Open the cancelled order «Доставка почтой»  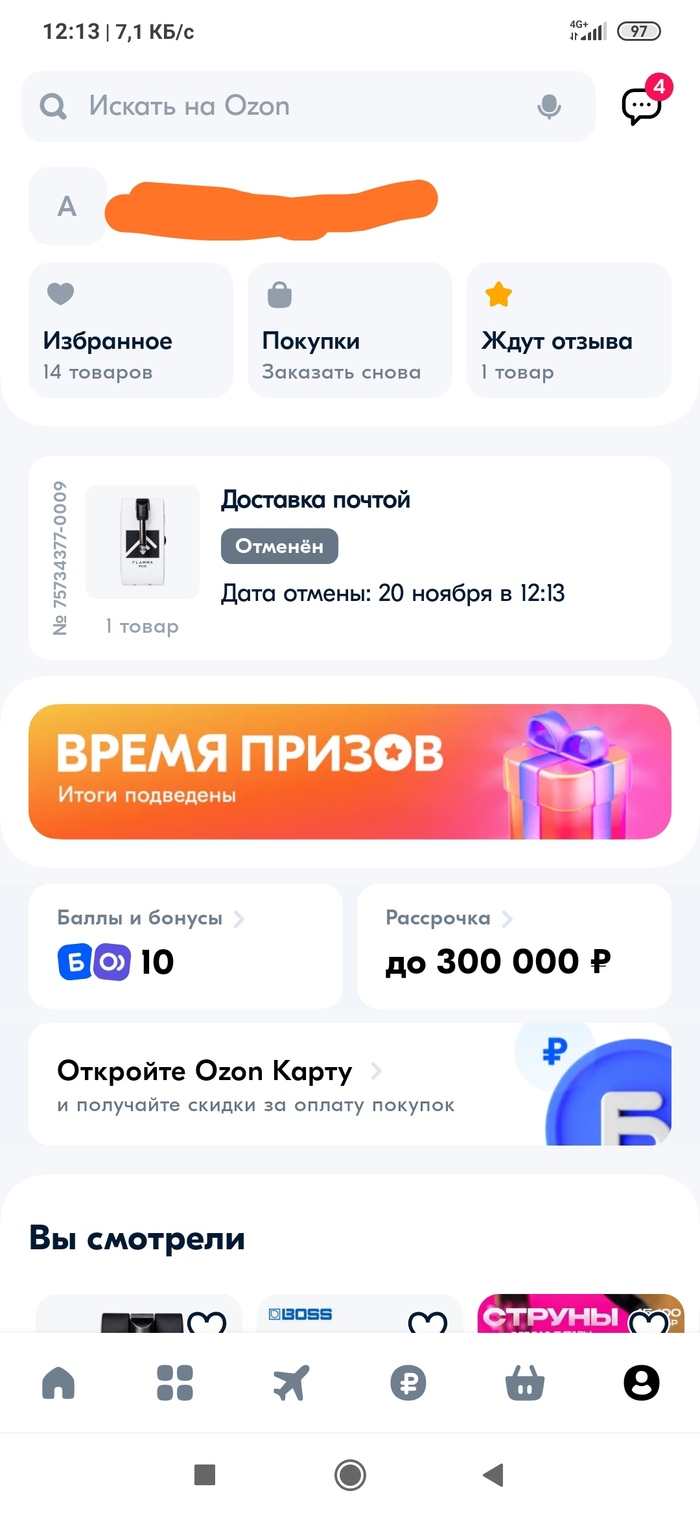click(350, 558)
